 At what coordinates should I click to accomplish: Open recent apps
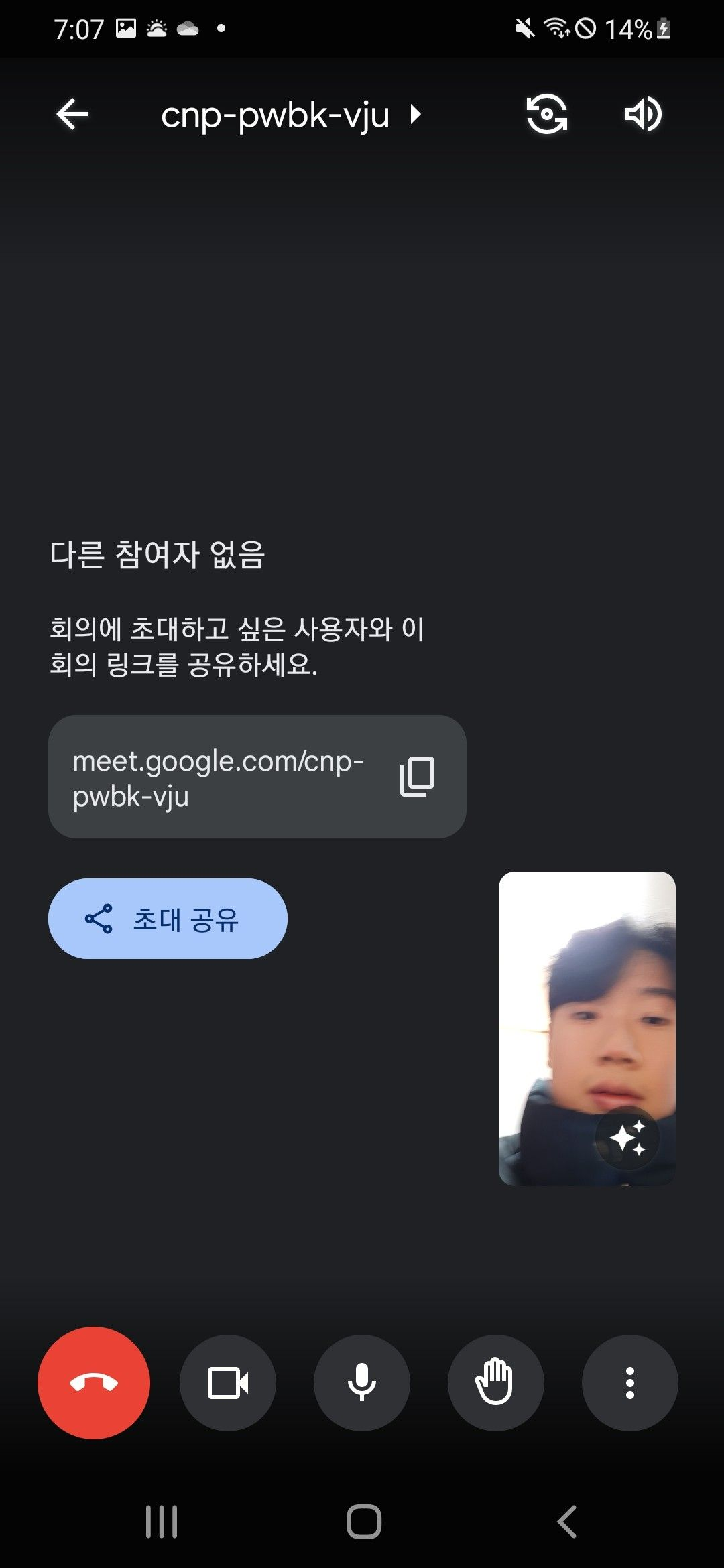pyautogui.click(x=162, y=1521)
